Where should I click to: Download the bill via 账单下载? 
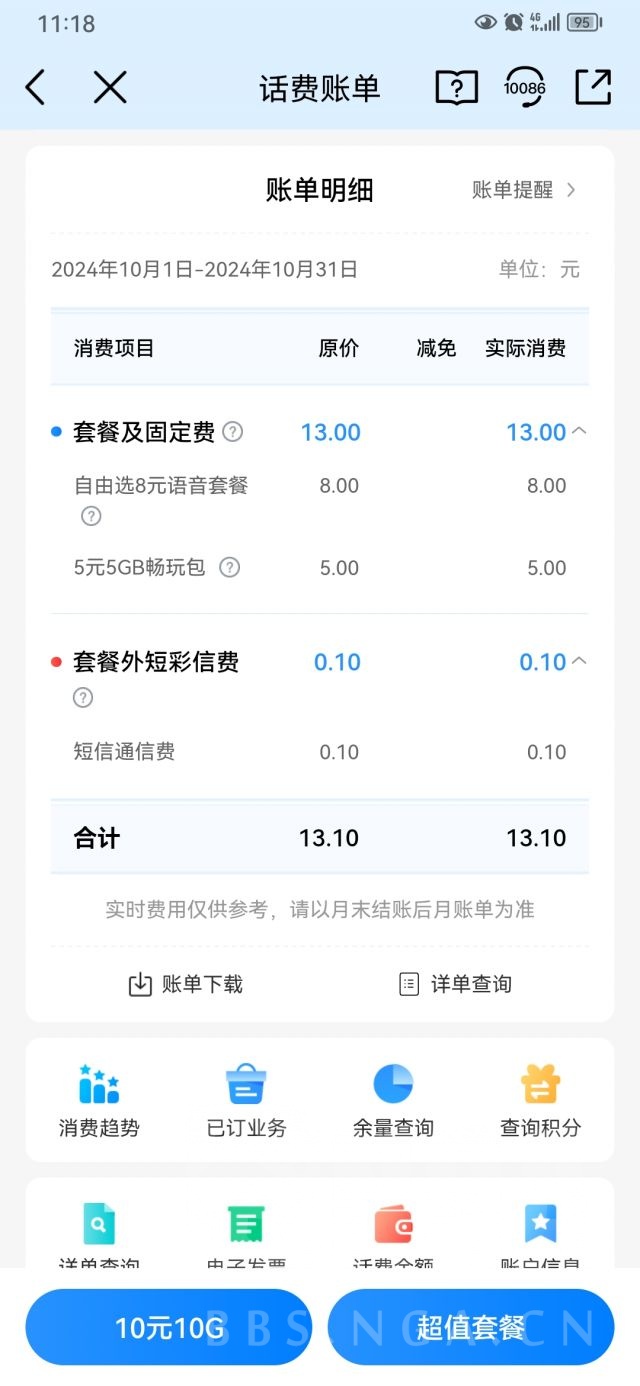[186, 984]
